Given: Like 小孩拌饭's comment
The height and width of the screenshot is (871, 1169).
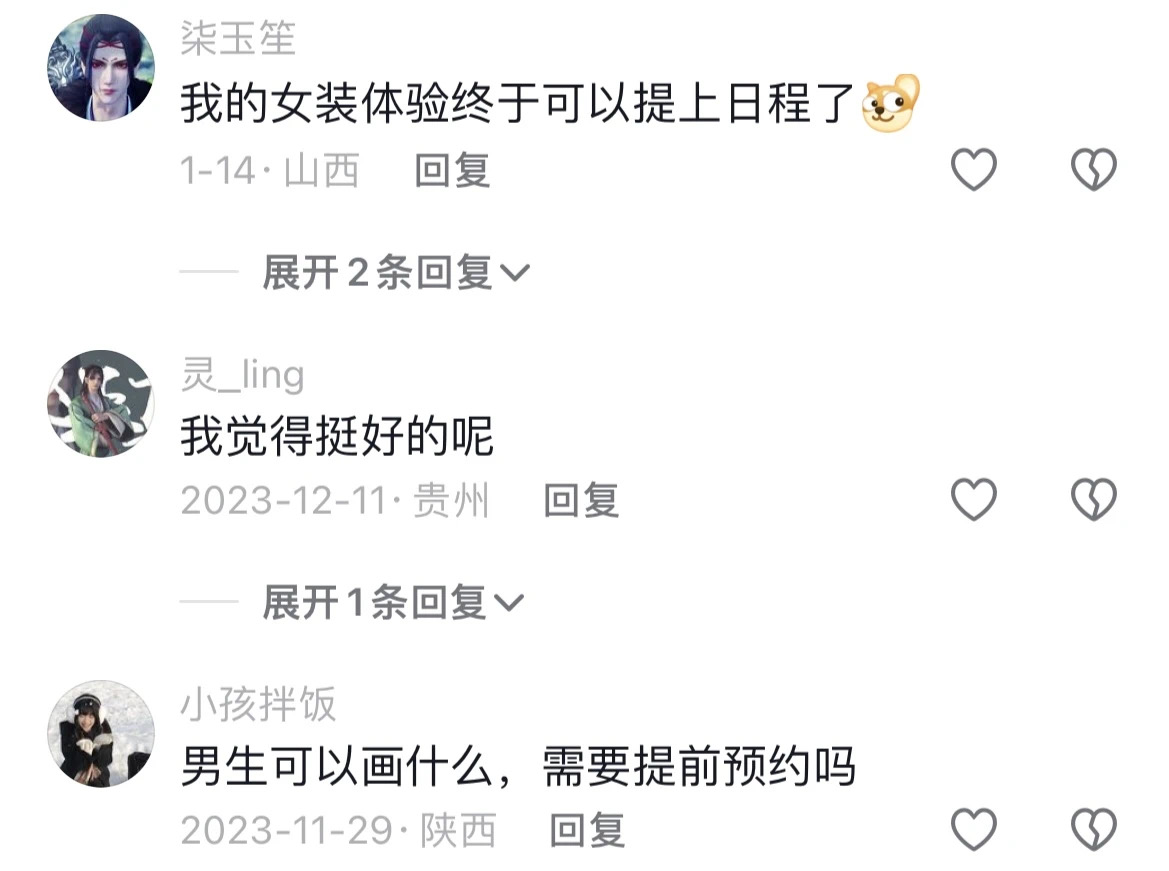Looking at the screenshot, I should click(973, 830).
